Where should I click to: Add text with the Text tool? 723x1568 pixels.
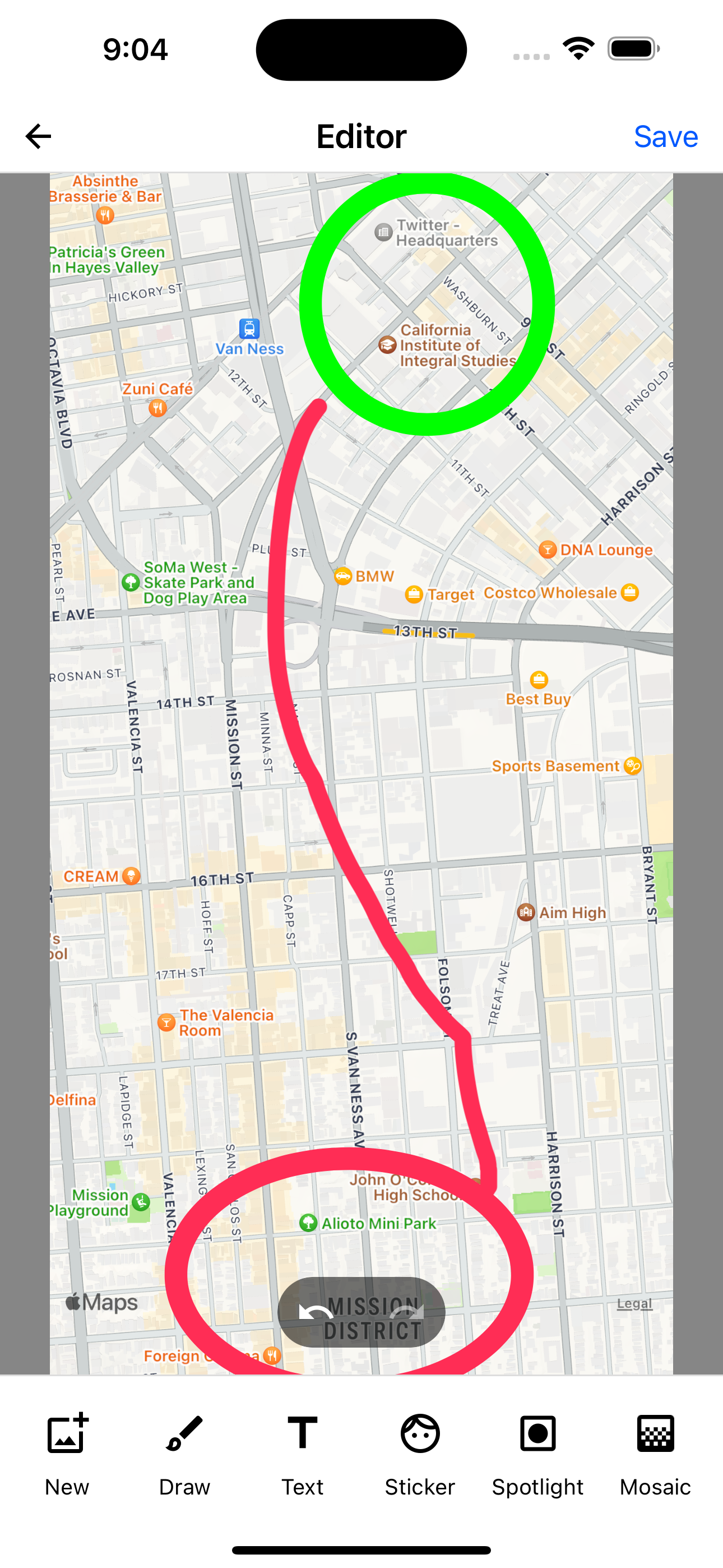pos(302,1454)
